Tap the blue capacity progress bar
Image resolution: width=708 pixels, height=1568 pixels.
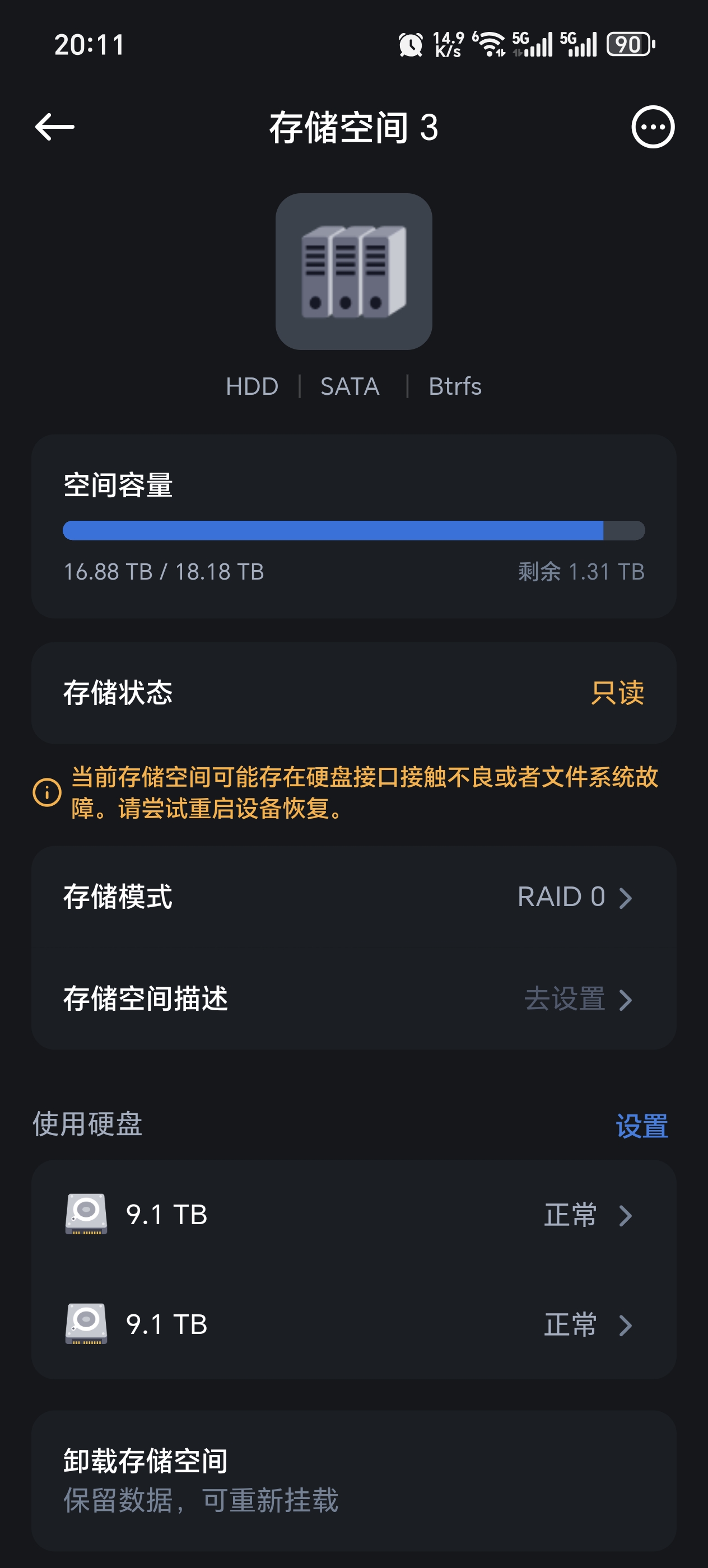(x=334, y=530)
